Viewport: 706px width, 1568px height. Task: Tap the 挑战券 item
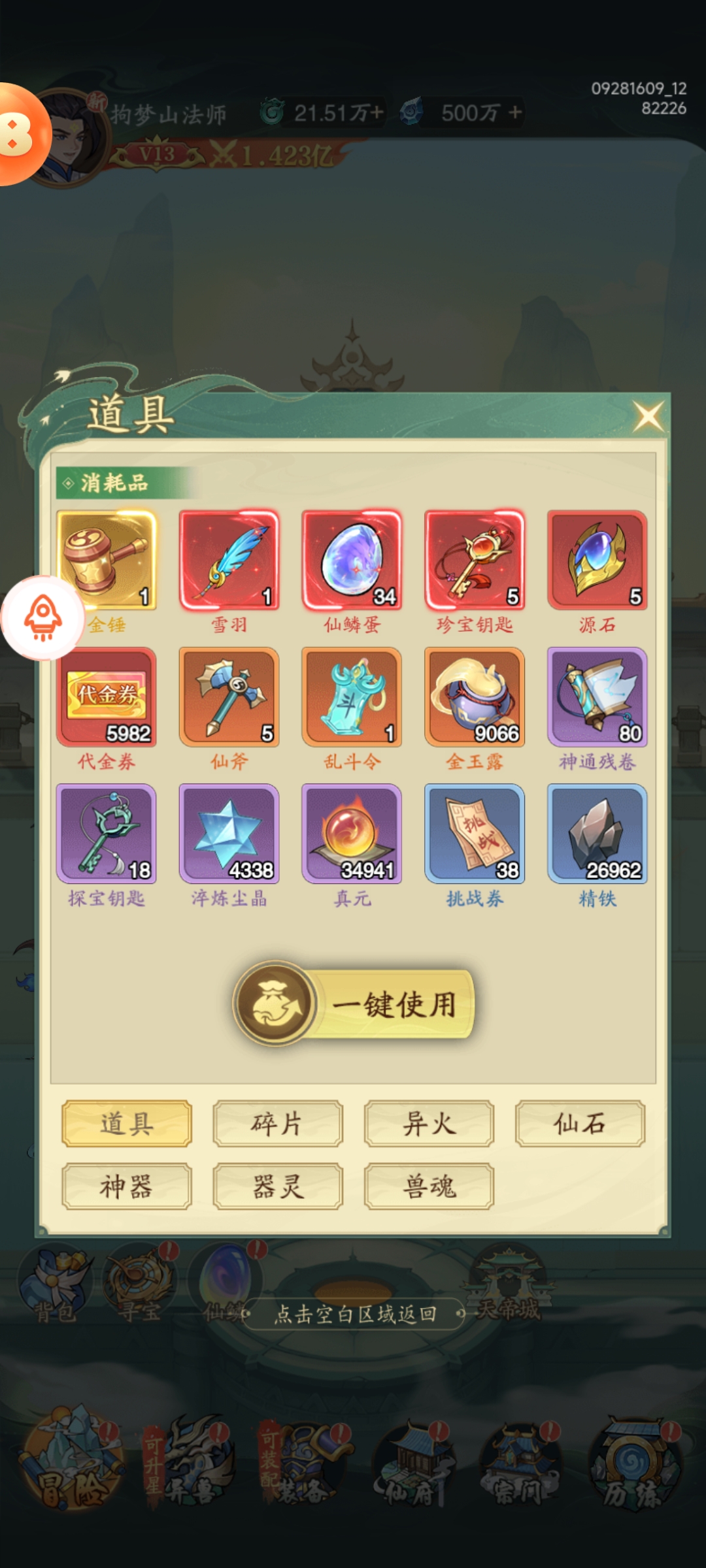tap(475, 834)
